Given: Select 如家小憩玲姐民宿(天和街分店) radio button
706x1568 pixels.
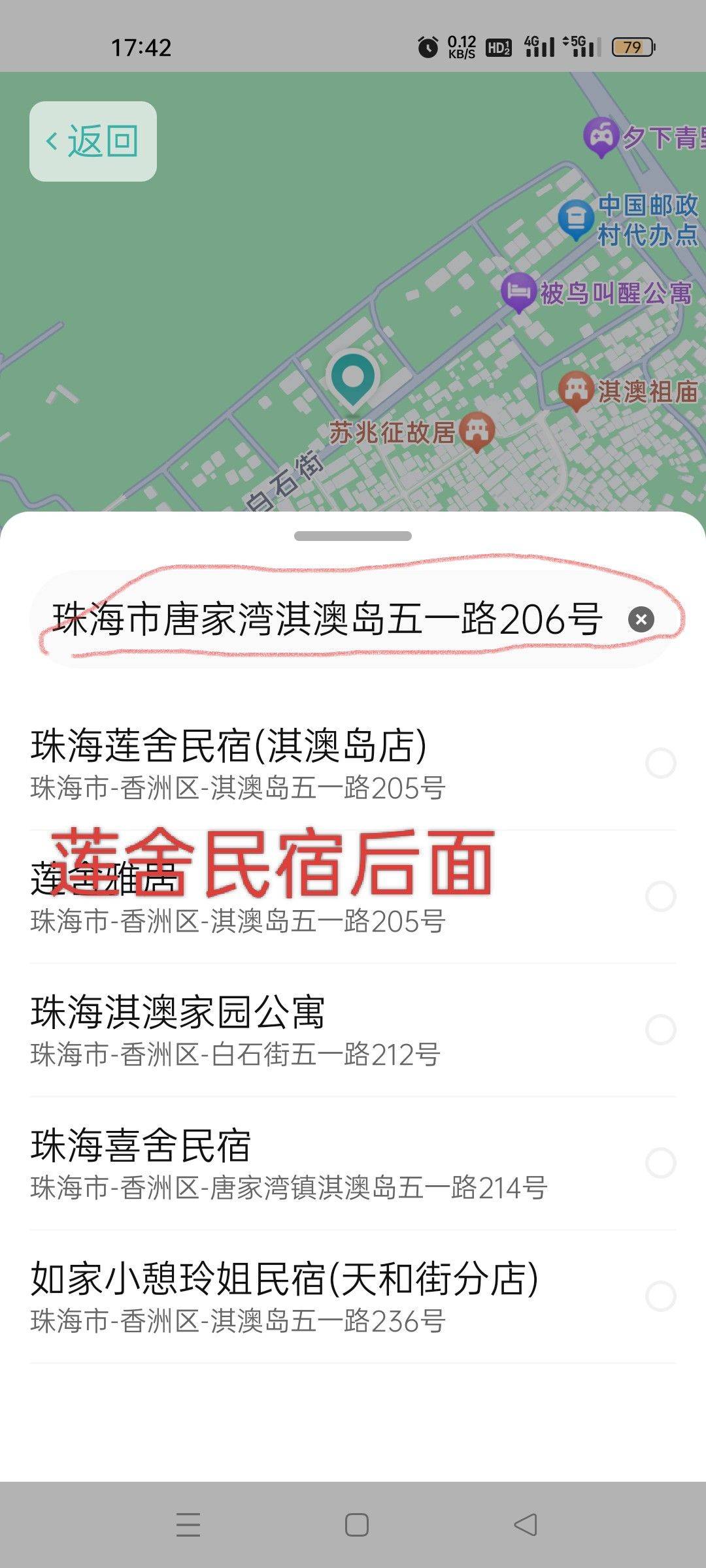Looking at the screenshot, I should click(x=660, y=1296).
